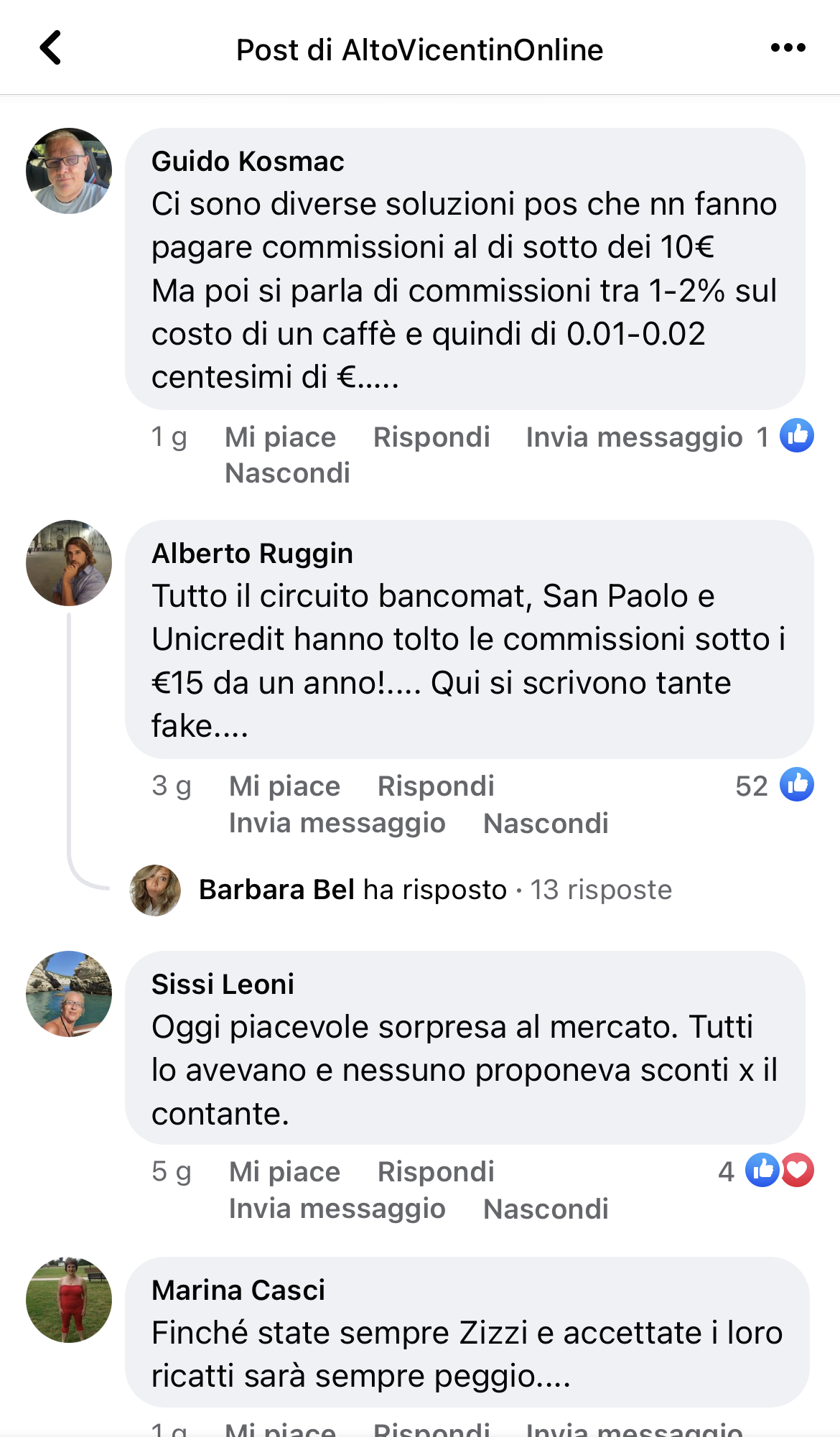The image size is (840, 1437).
Task: Open Alberto Ruggin's profile picture
Action: pyautogui.click(x=69, y=563)
